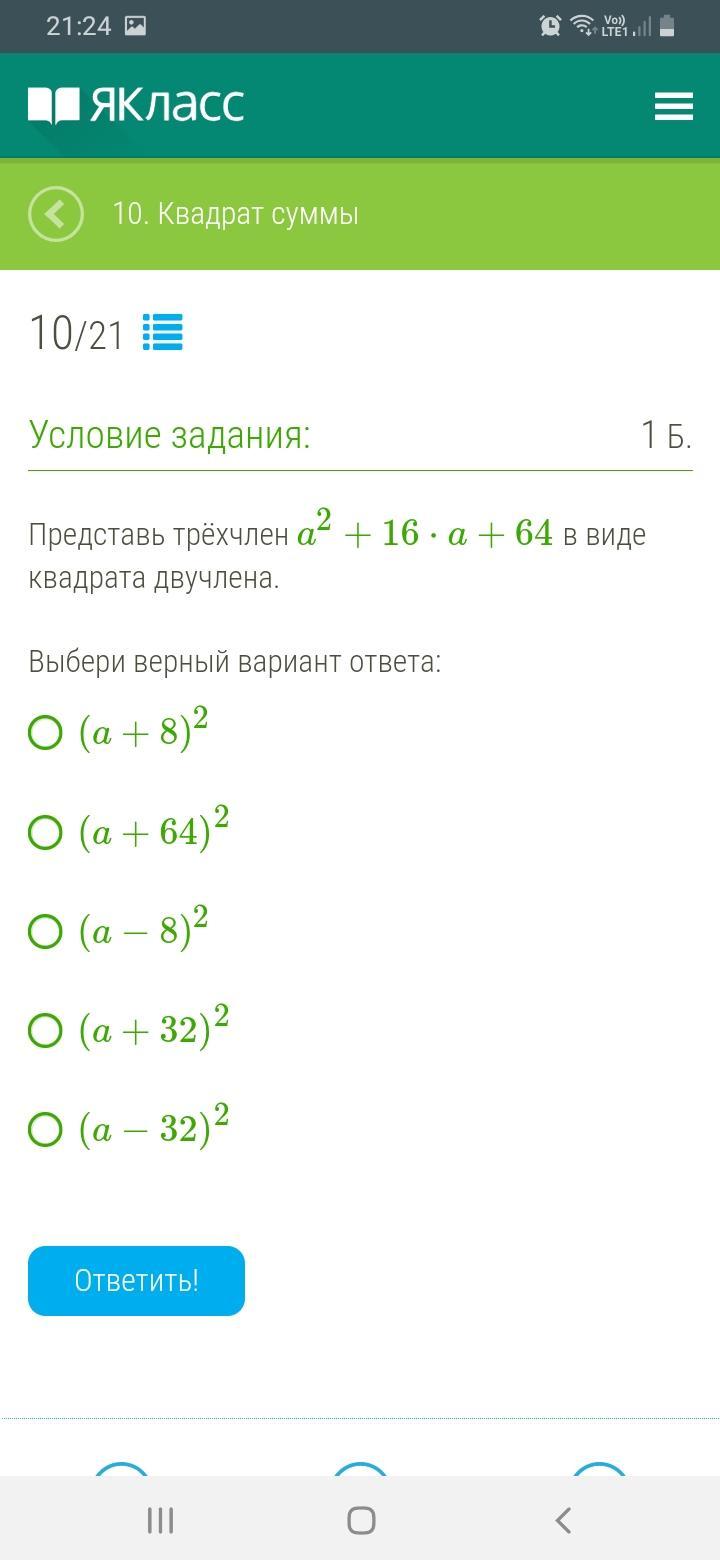This screenshot has height=1560, width=720.
Task: Tap the ЯКласс logo to go home
Action: (x=136, y=105)
